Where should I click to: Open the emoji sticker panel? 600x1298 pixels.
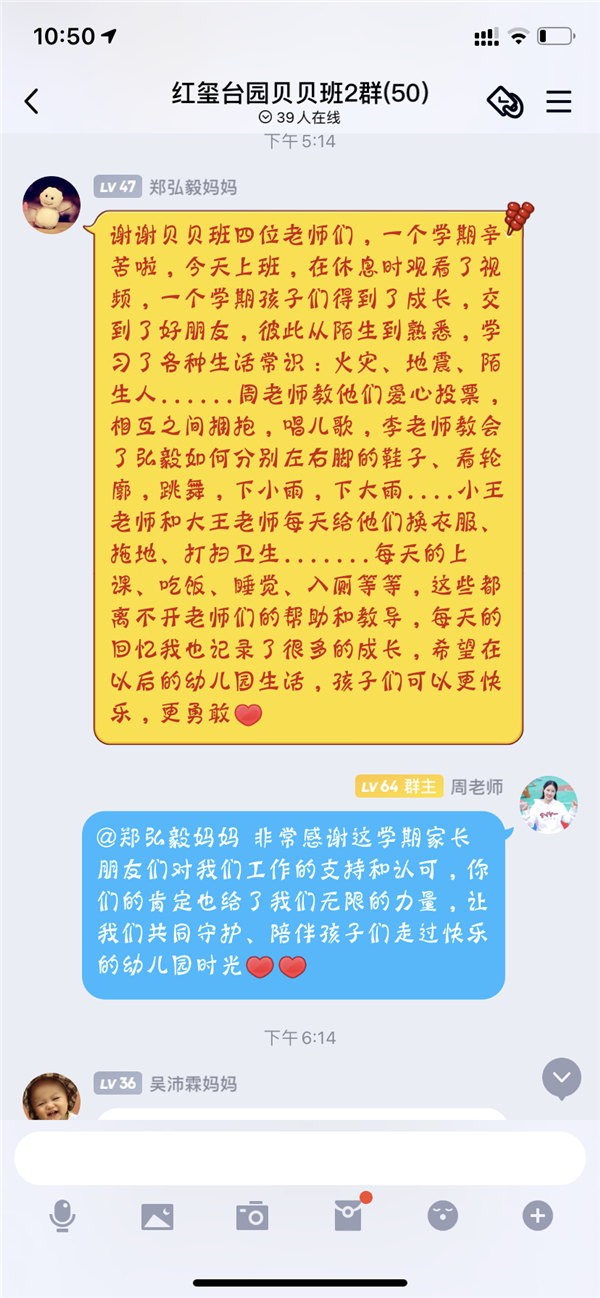pyautogui.click(x=442, y=1215)
